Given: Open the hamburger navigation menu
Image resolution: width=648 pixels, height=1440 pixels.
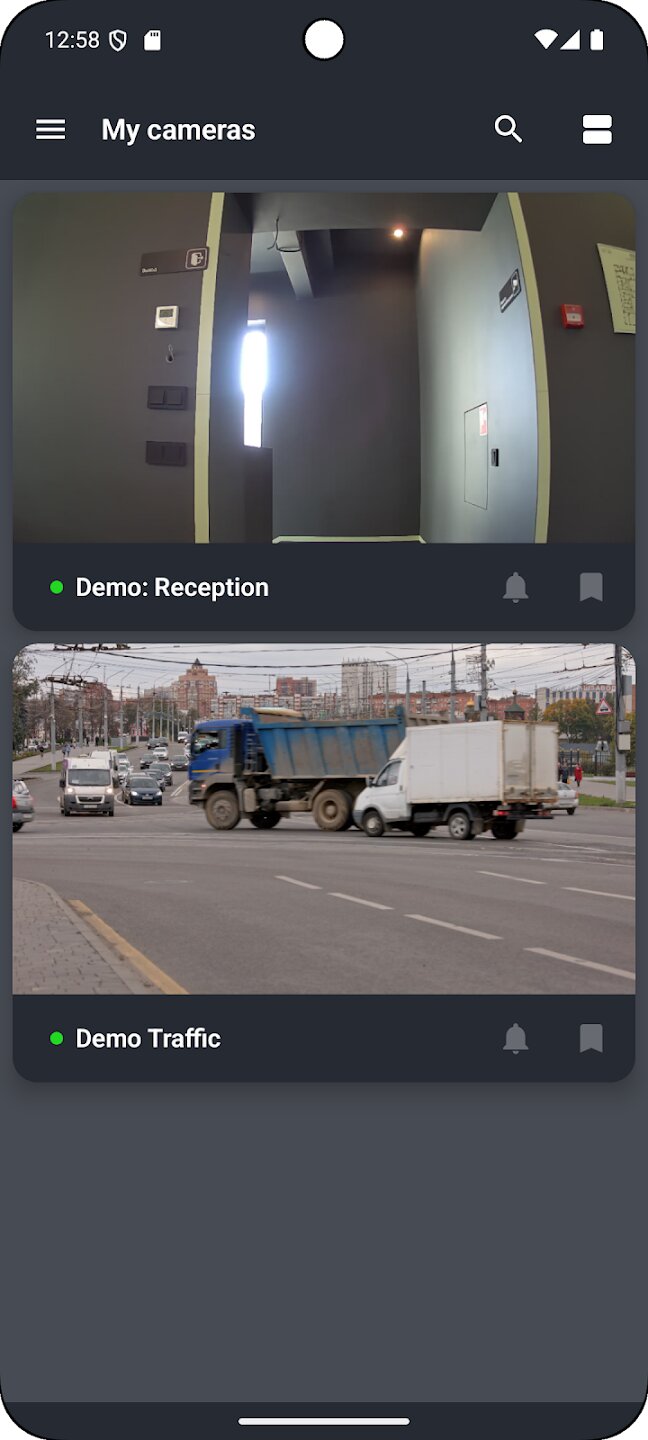Looking at the screenshot, I should [x=50, y=129].
